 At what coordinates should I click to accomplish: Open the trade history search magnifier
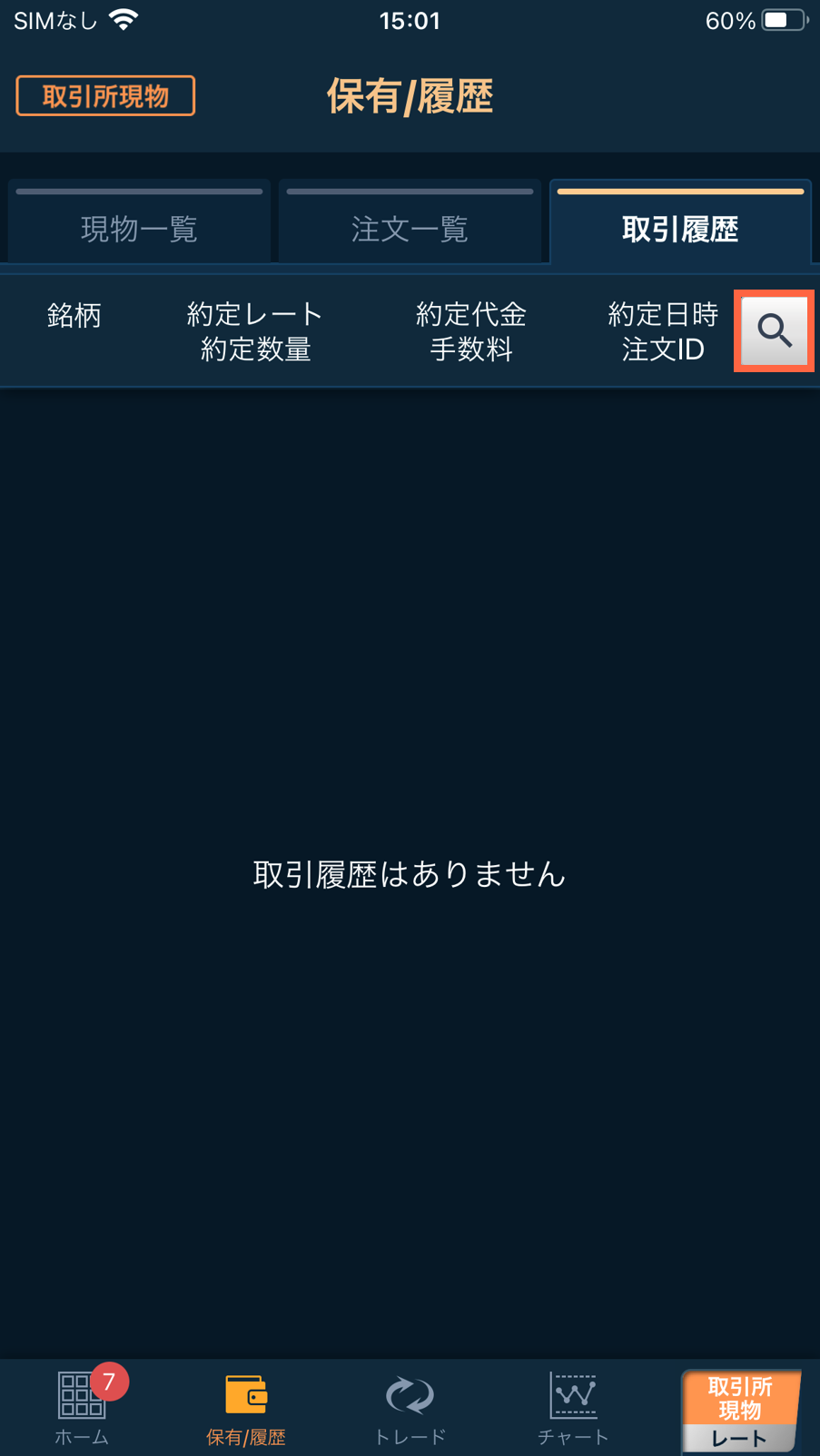[774, 331]
